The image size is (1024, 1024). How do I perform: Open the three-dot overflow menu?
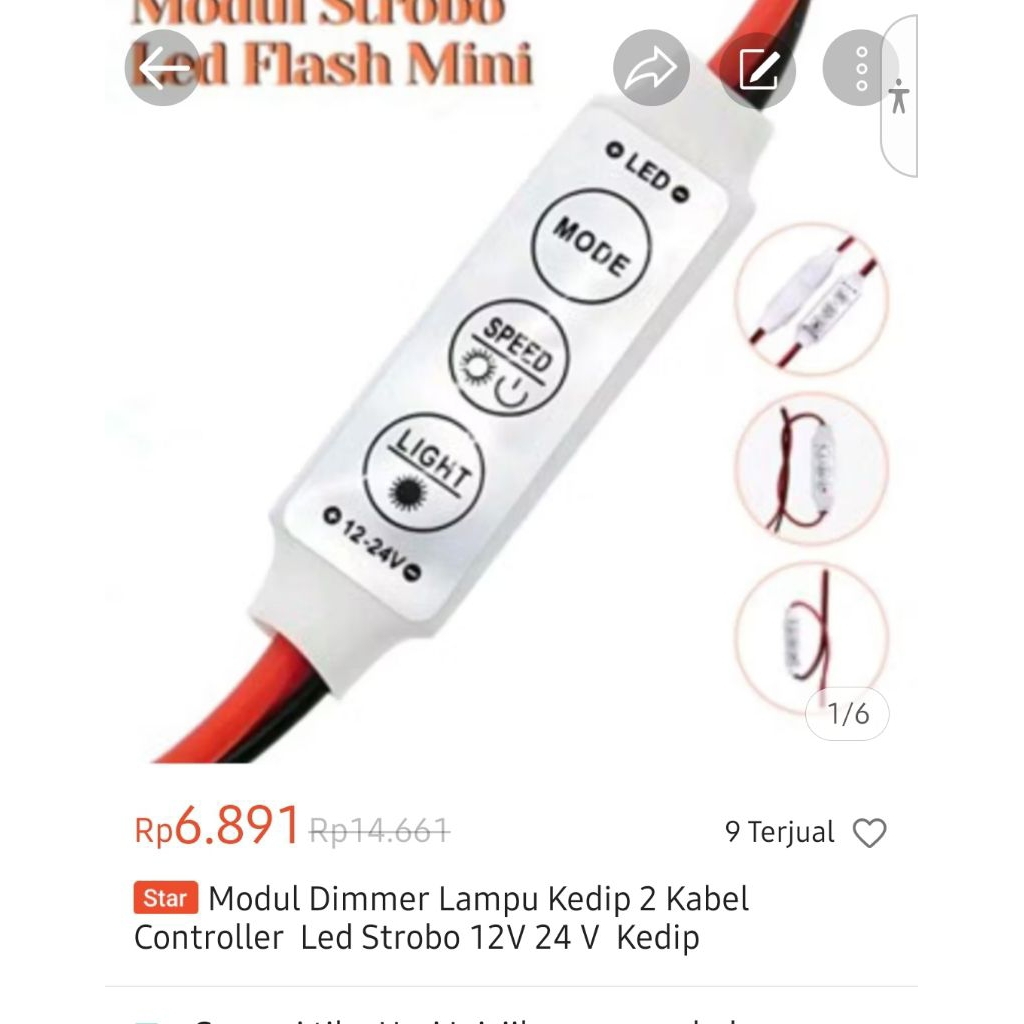859,68
